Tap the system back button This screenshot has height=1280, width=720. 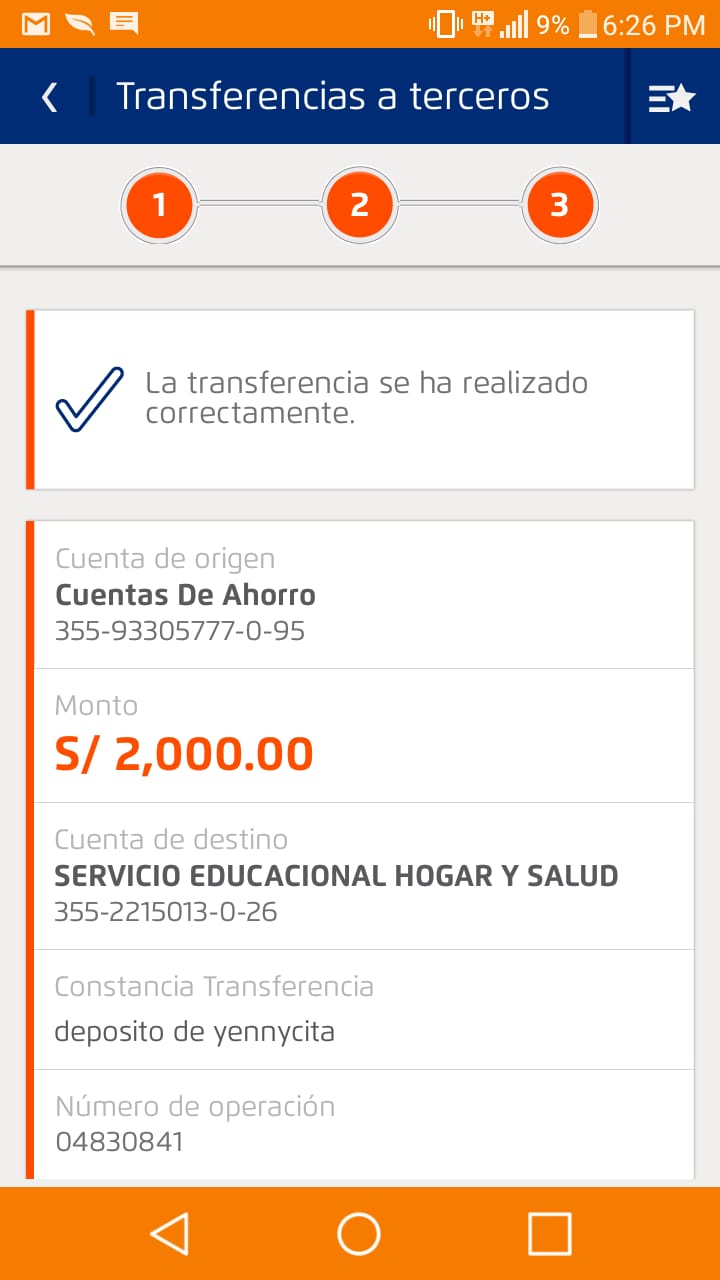[x=170, y=1233]
